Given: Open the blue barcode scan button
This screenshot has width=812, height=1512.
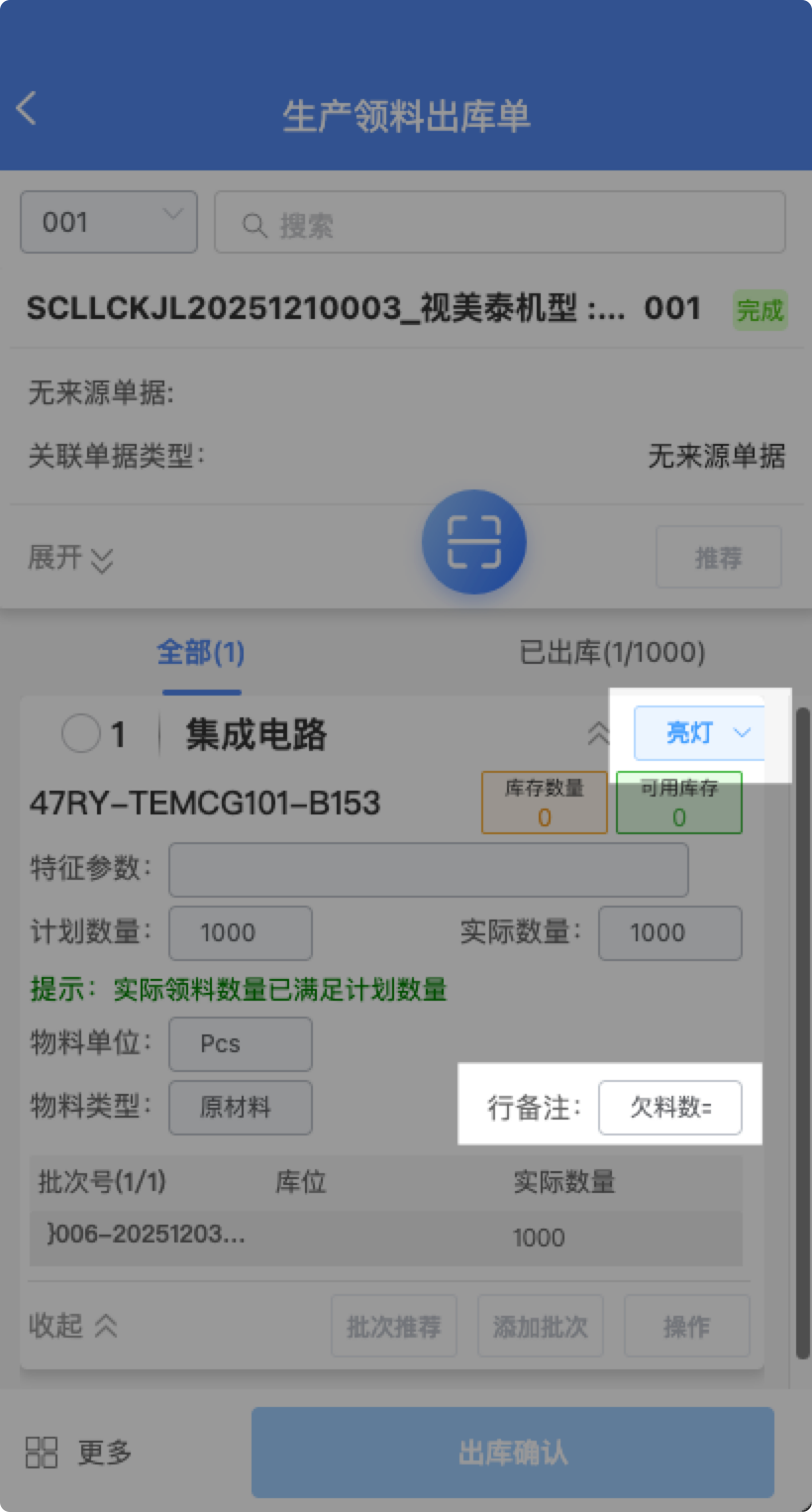Looking at the screenshot, I should [473, 542].
